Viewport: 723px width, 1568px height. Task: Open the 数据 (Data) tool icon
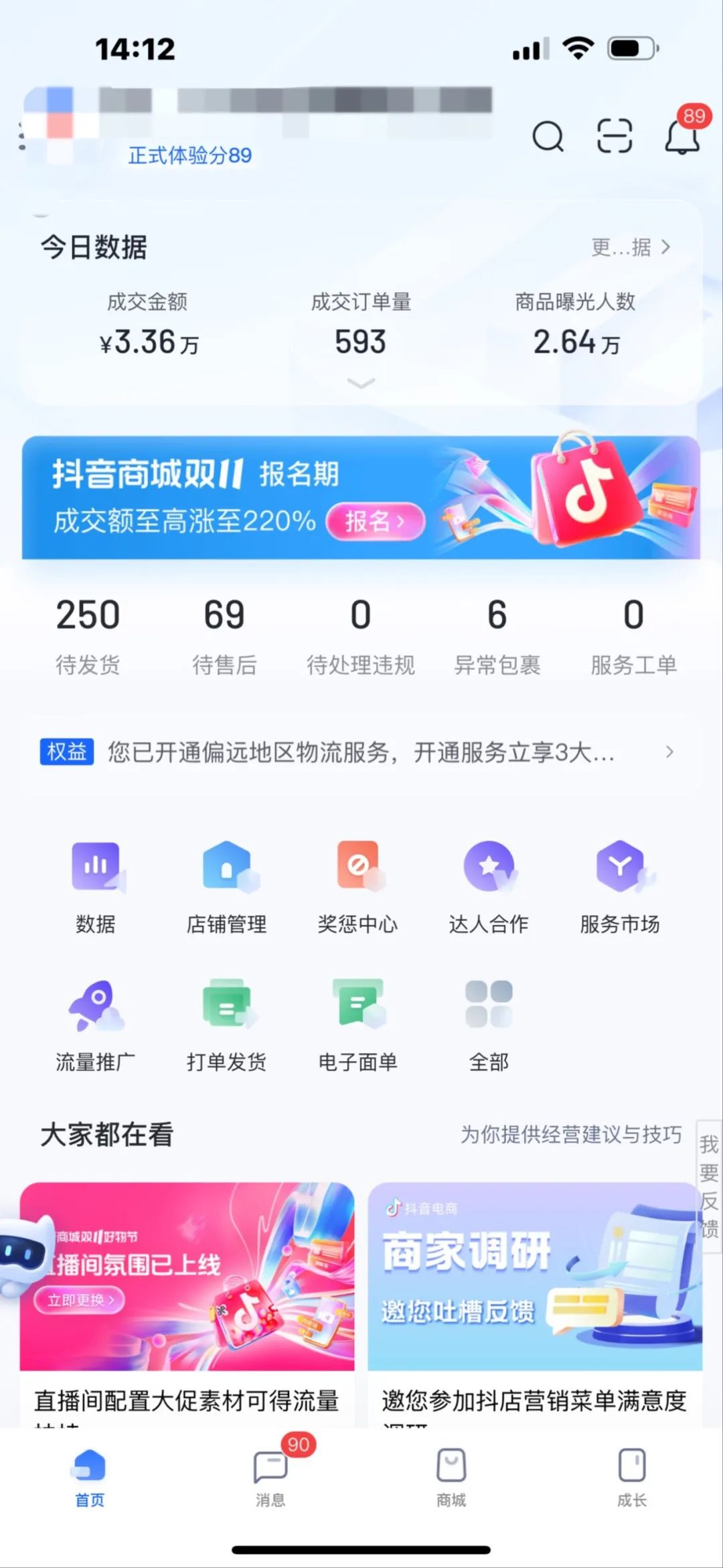[x=95, y=867]
